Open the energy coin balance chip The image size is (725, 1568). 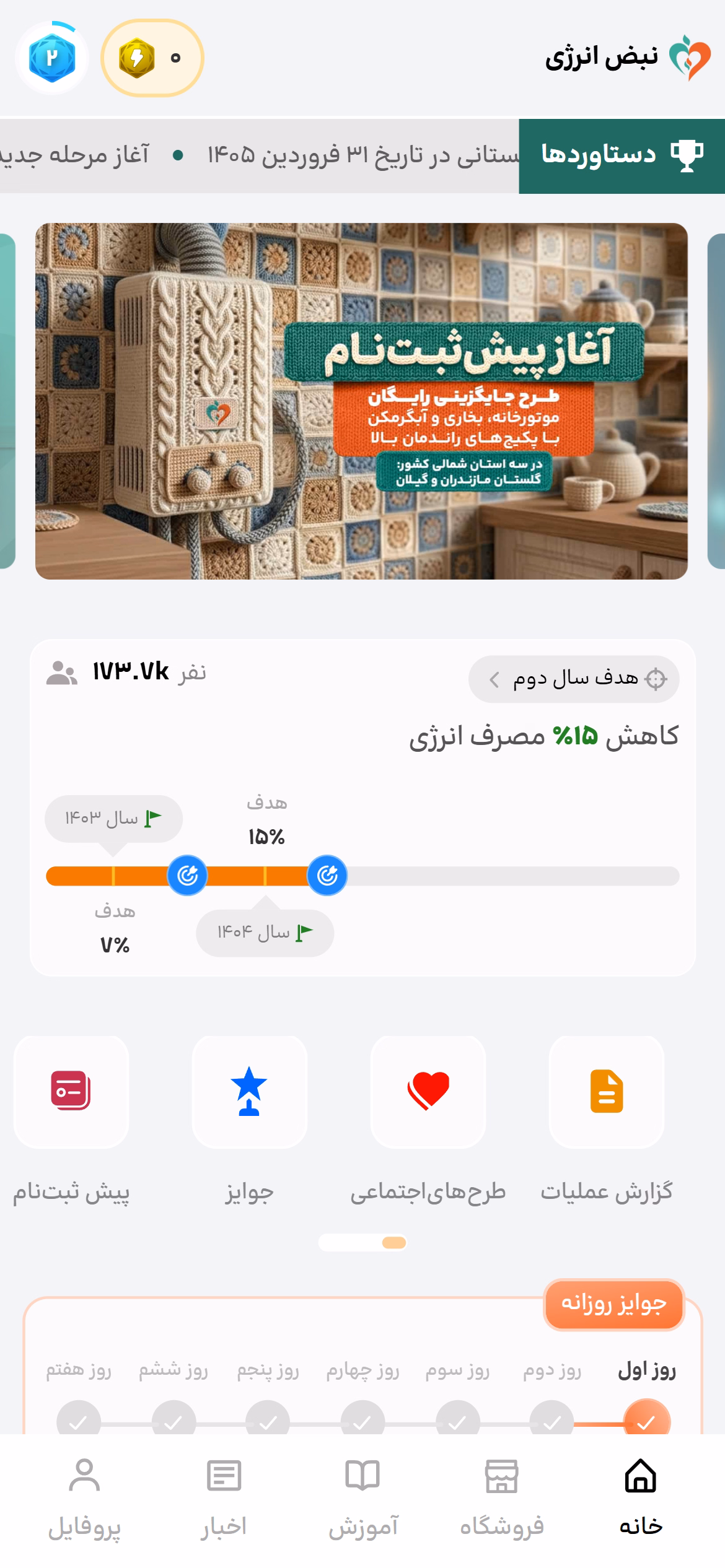pyautogui.click(x=152, y=58)
